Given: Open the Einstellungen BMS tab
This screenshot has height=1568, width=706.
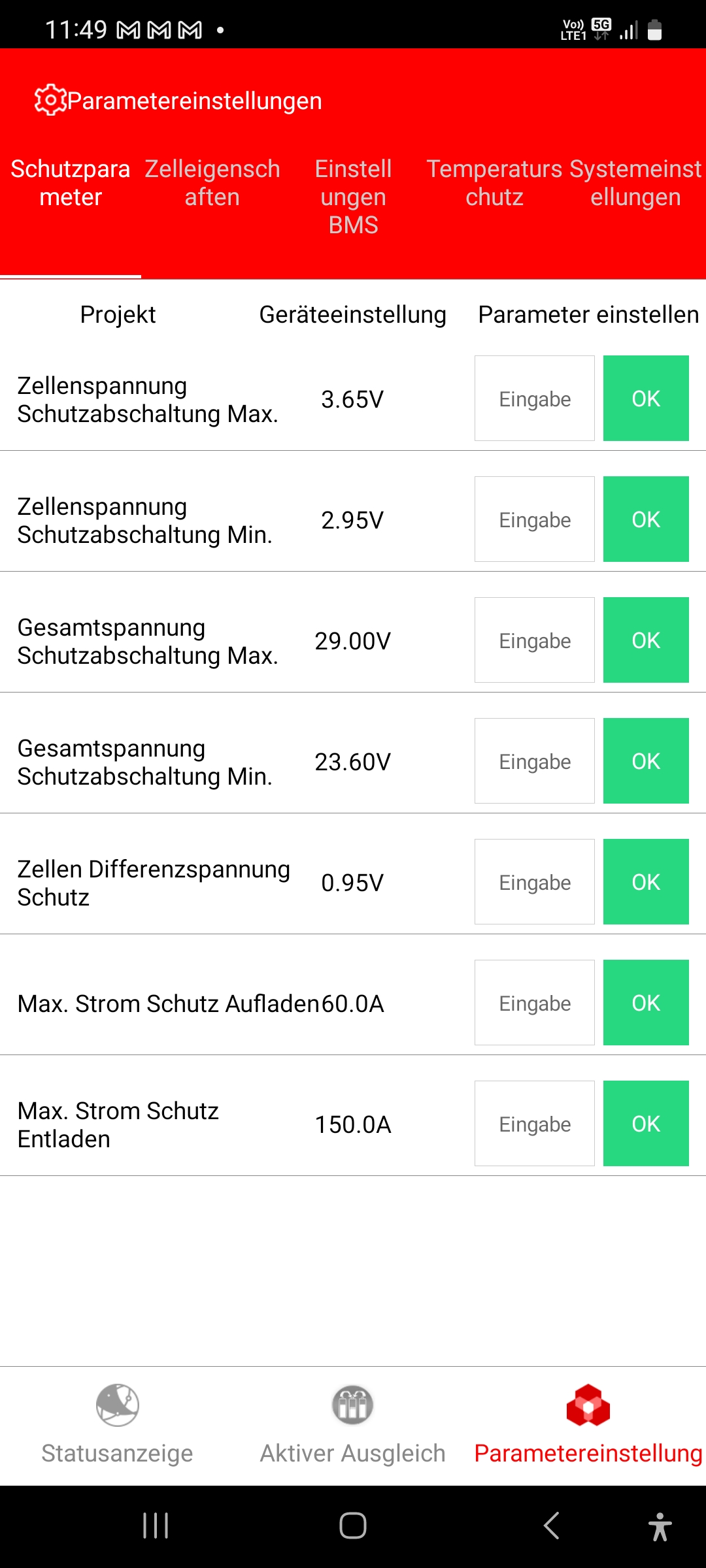Looking at the screenshot, I should coord(353,197).
